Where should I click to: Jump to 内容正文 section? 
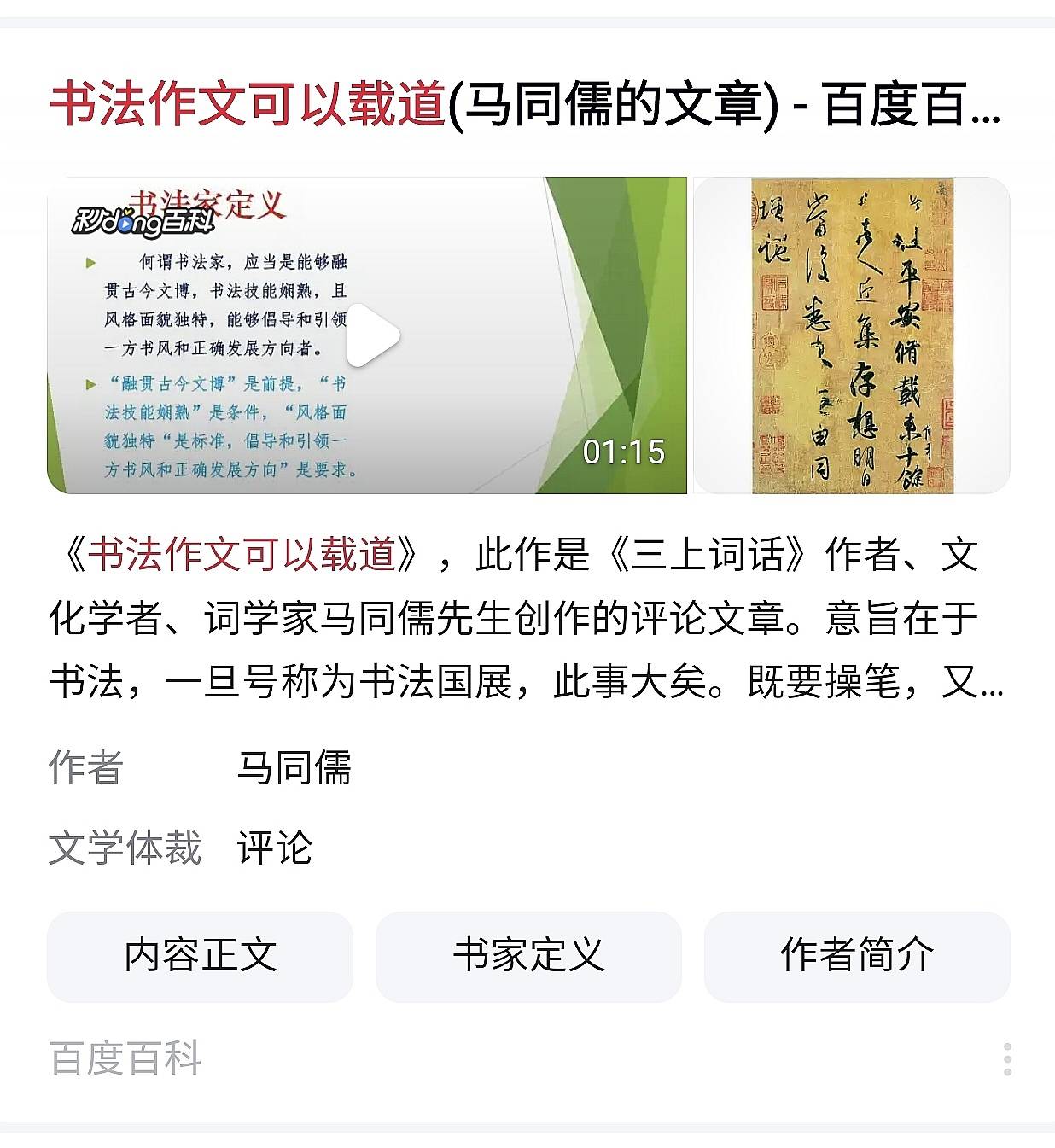[200, 955]
